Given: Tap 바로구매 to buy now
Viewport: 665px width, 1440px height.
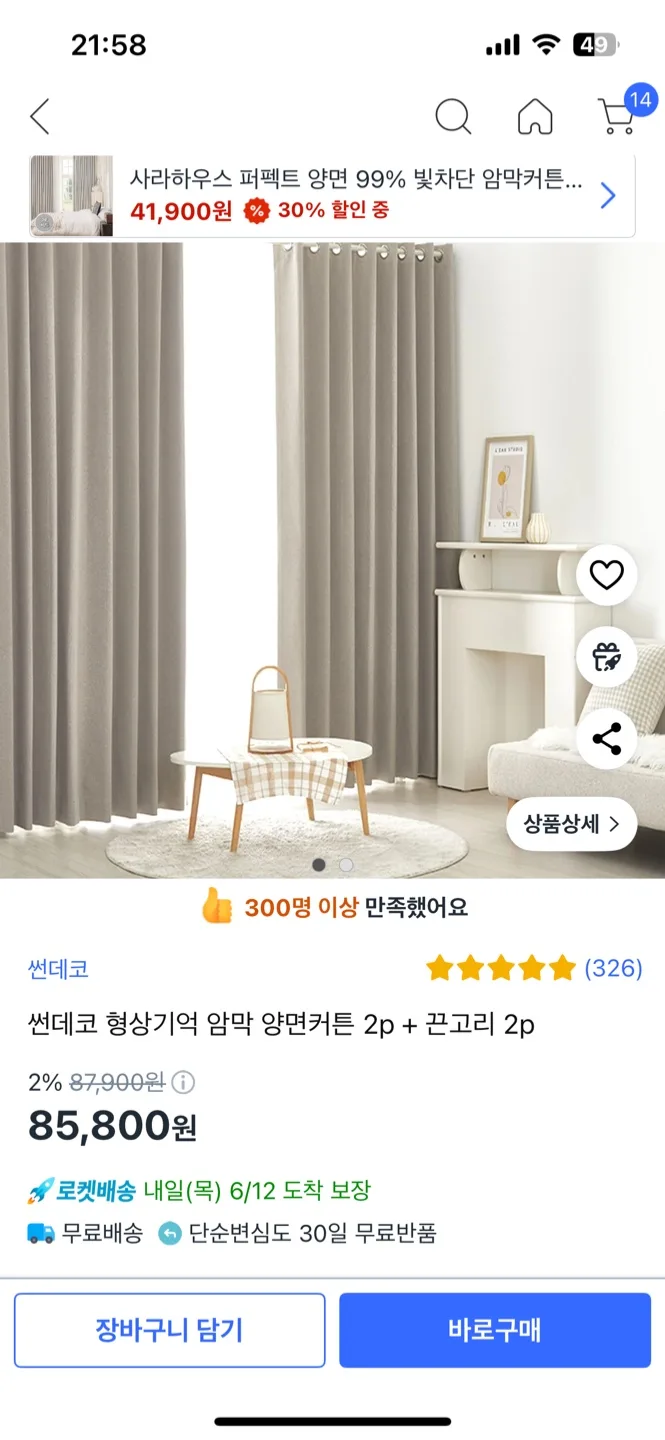Looking at the screenshot, I should (x=495, y=1330).
